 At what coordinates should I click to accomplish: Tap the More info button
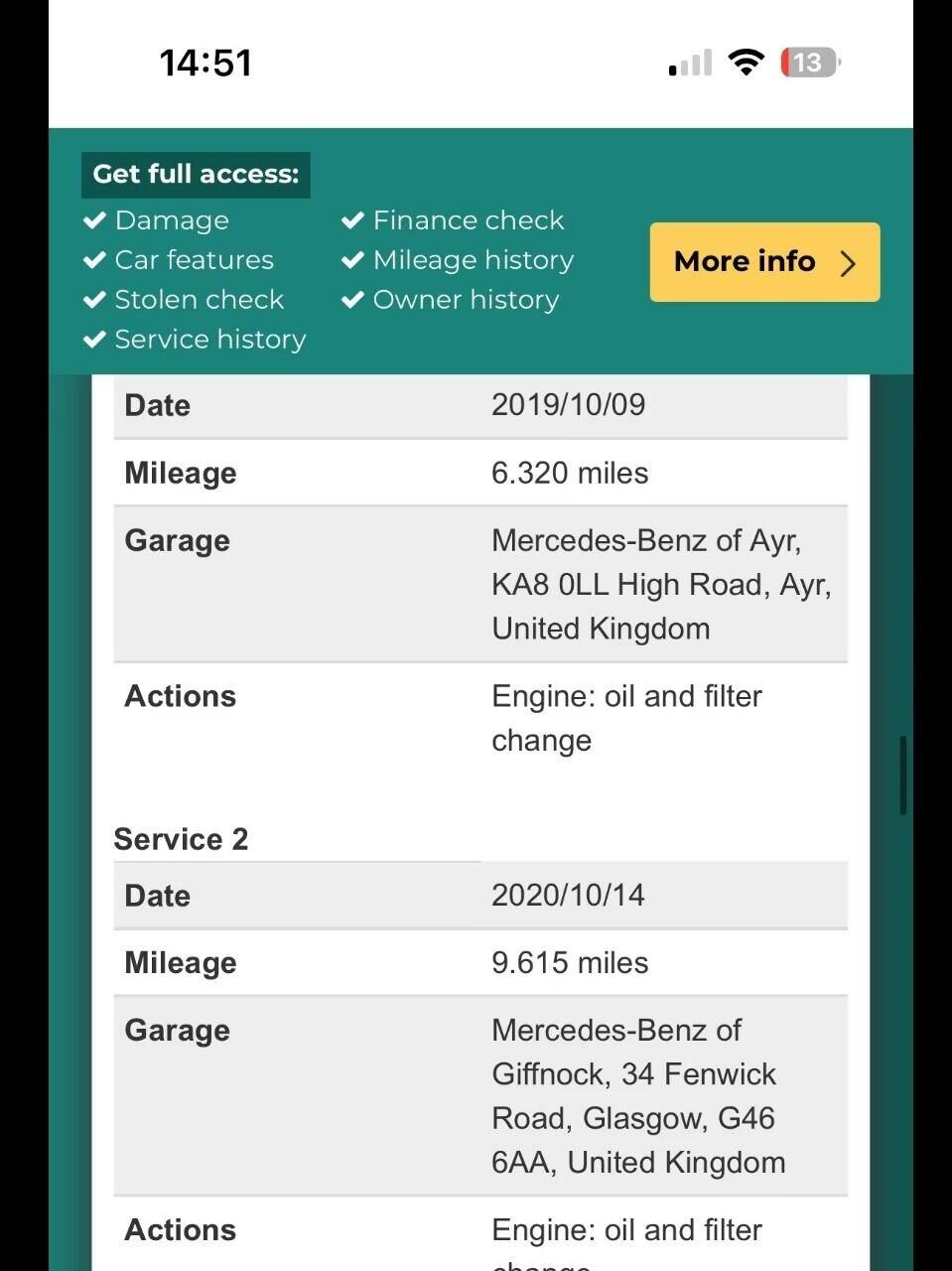tap(764, 262)
